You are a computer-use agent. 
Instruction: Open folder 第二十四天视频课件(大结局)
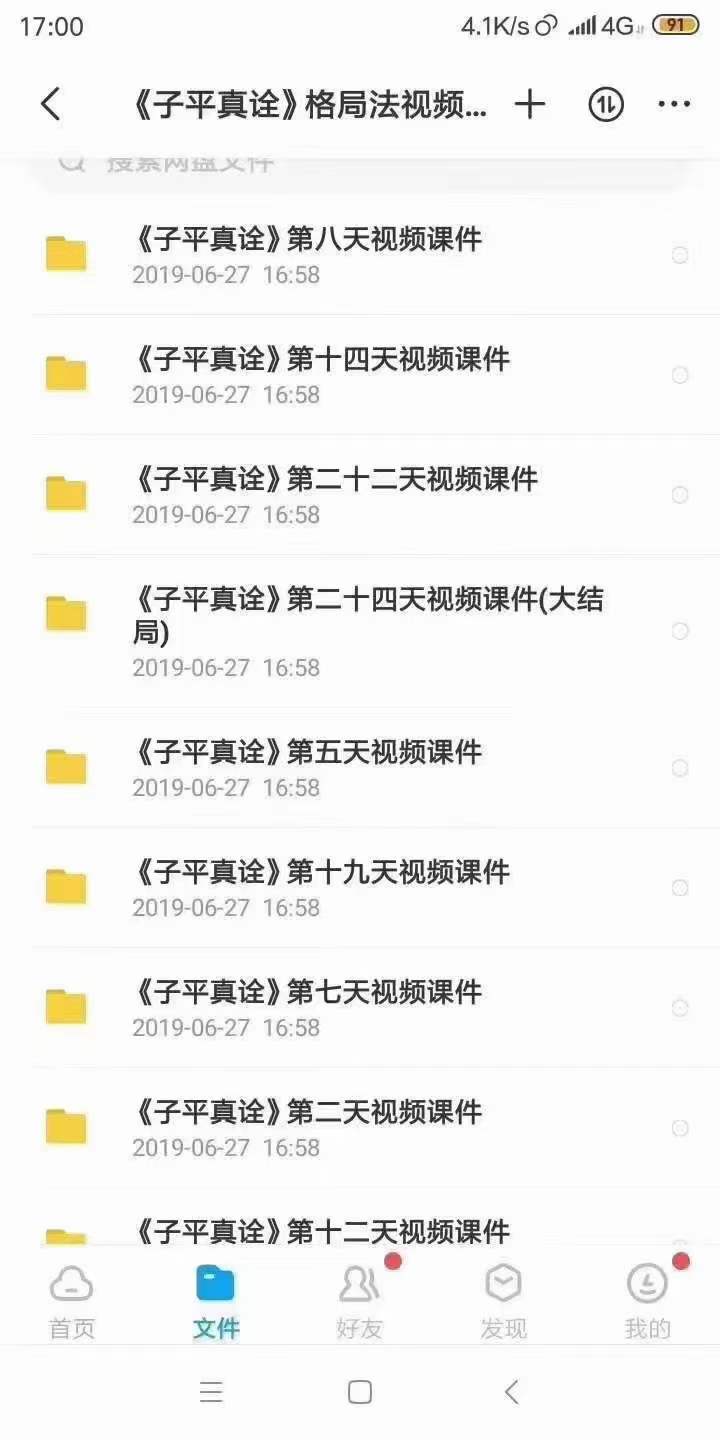pos(367,631)
